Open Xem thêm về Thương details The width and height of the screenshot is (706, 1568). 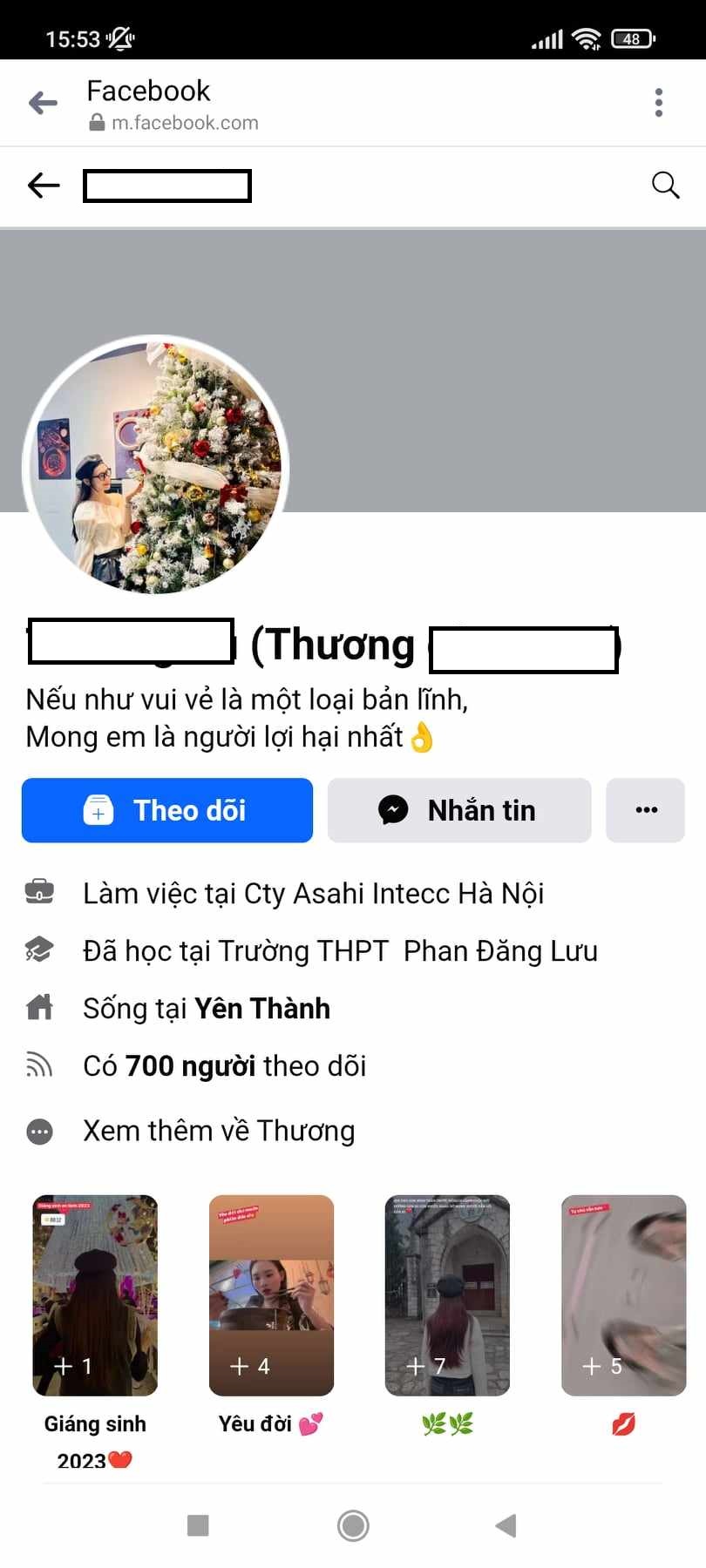pyautogui.click(x=218, y=1131)
